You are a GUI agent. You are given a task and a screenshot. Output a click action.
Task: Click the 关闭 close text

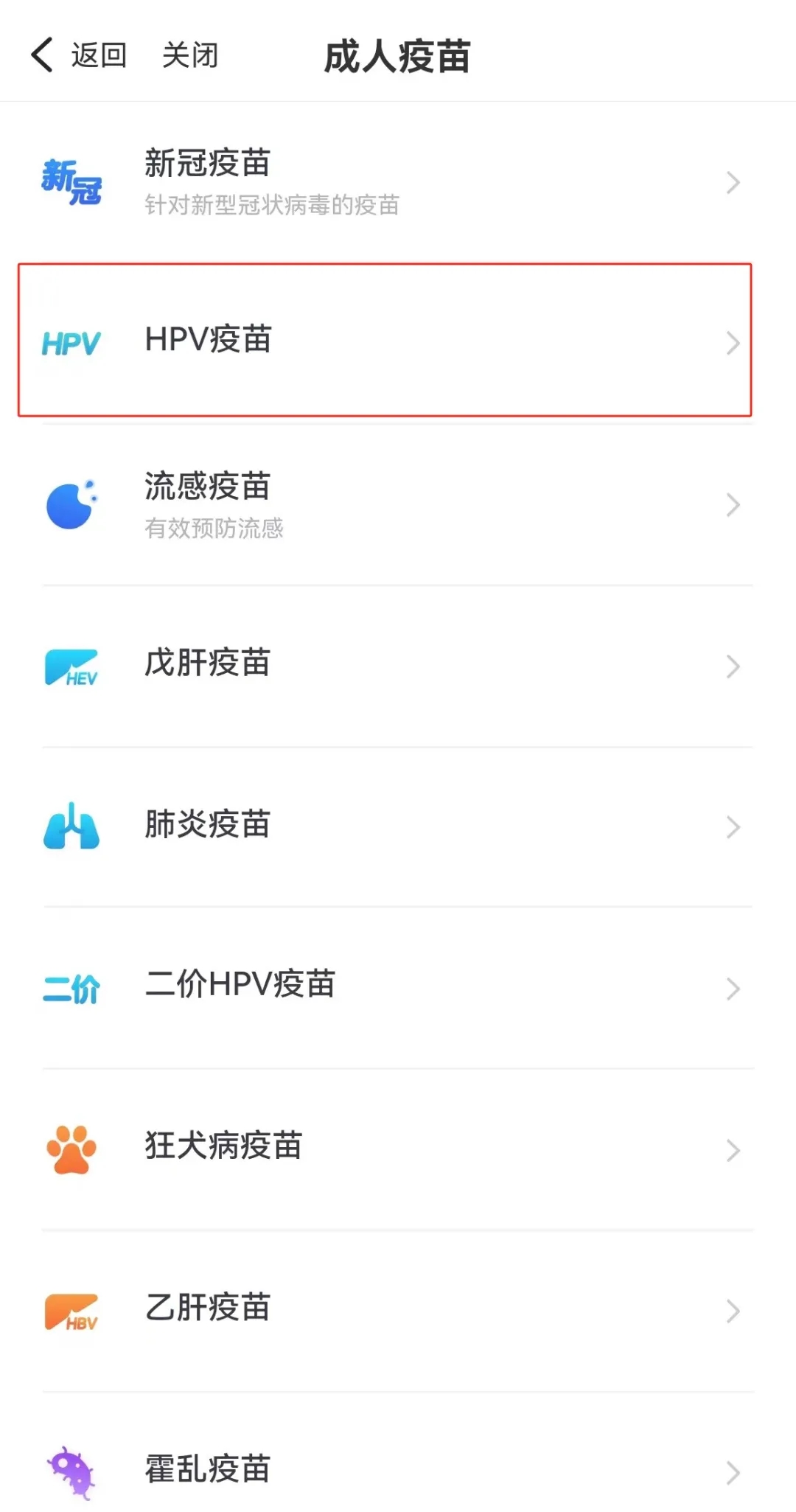pos(191,55)
